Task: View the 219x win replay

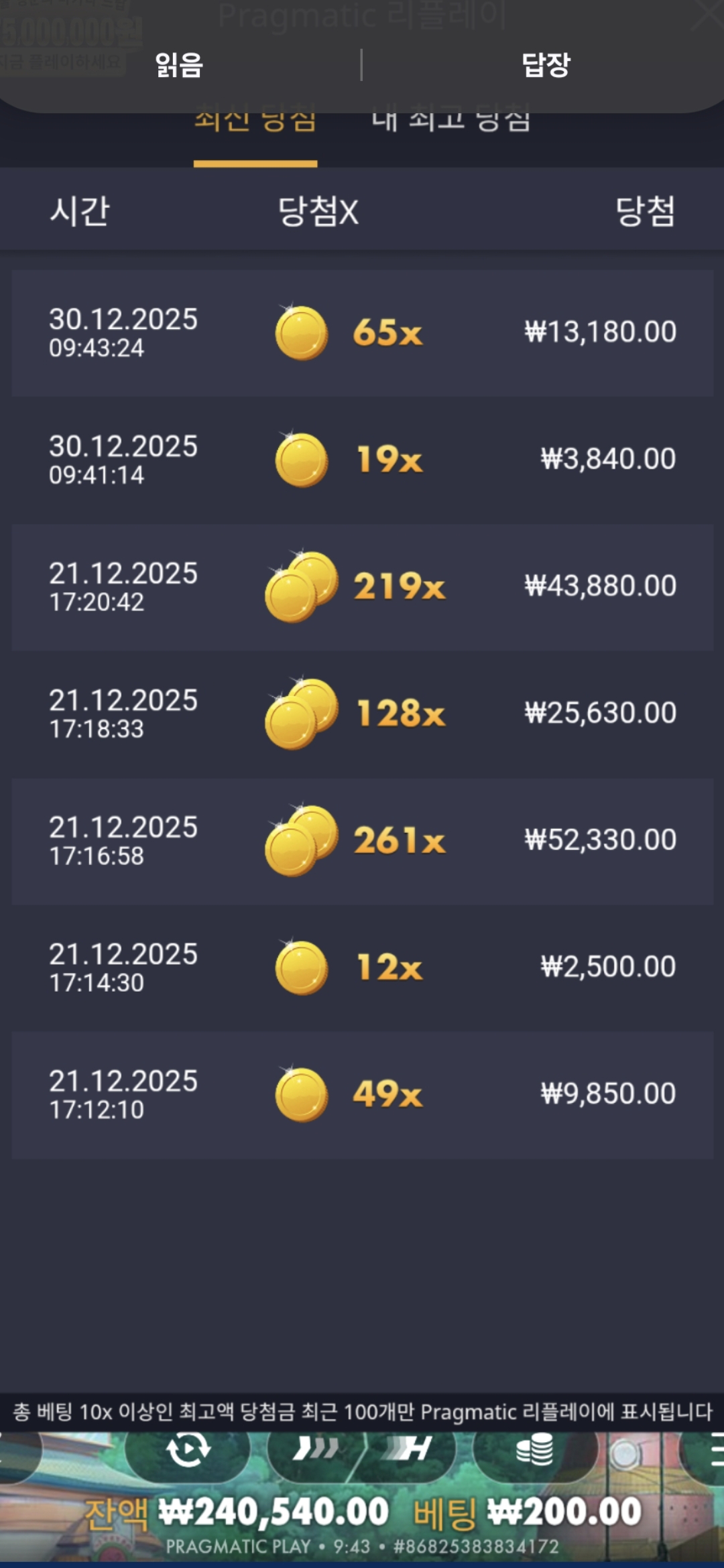Action: 362,587
